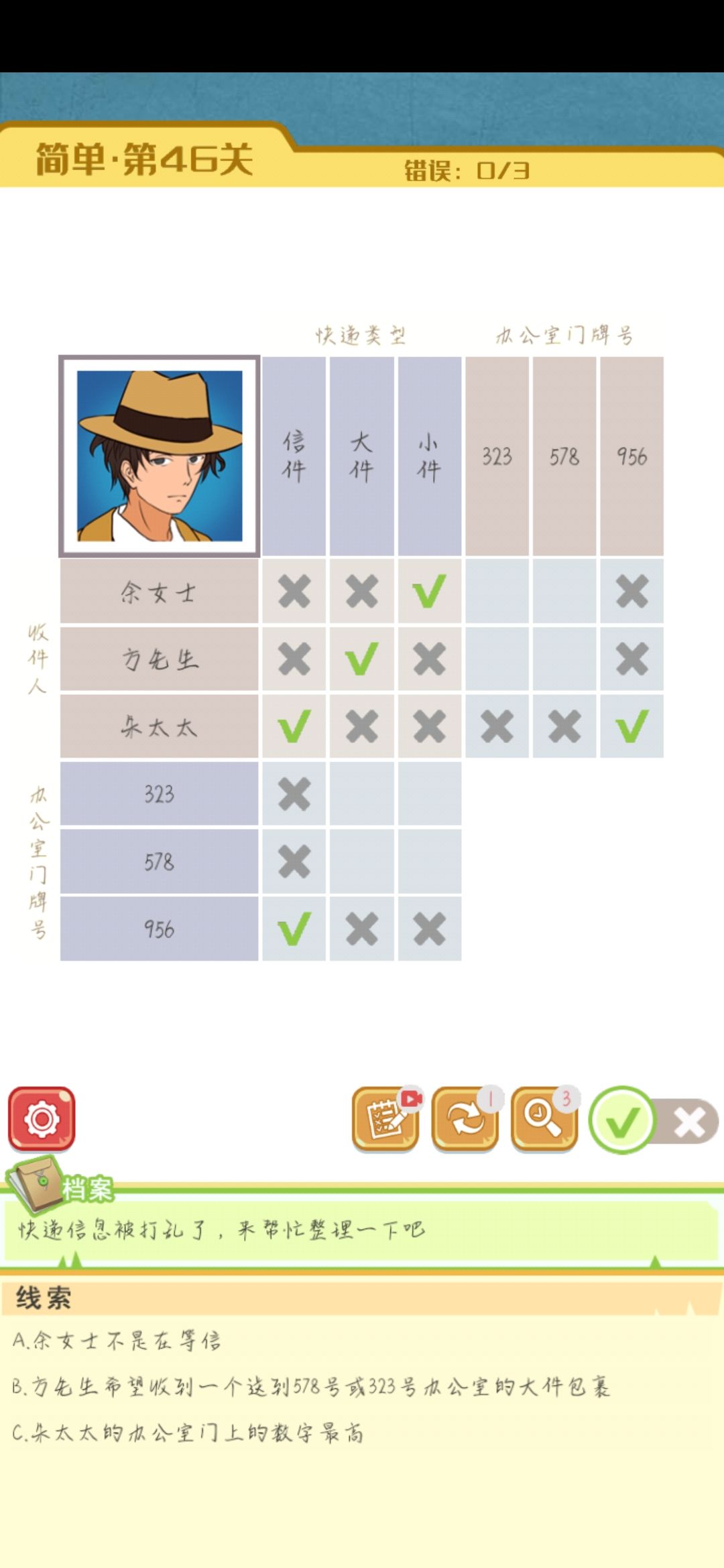
Task: Mark cell for row 578 and 小件
Action: [x=430, y=862]
